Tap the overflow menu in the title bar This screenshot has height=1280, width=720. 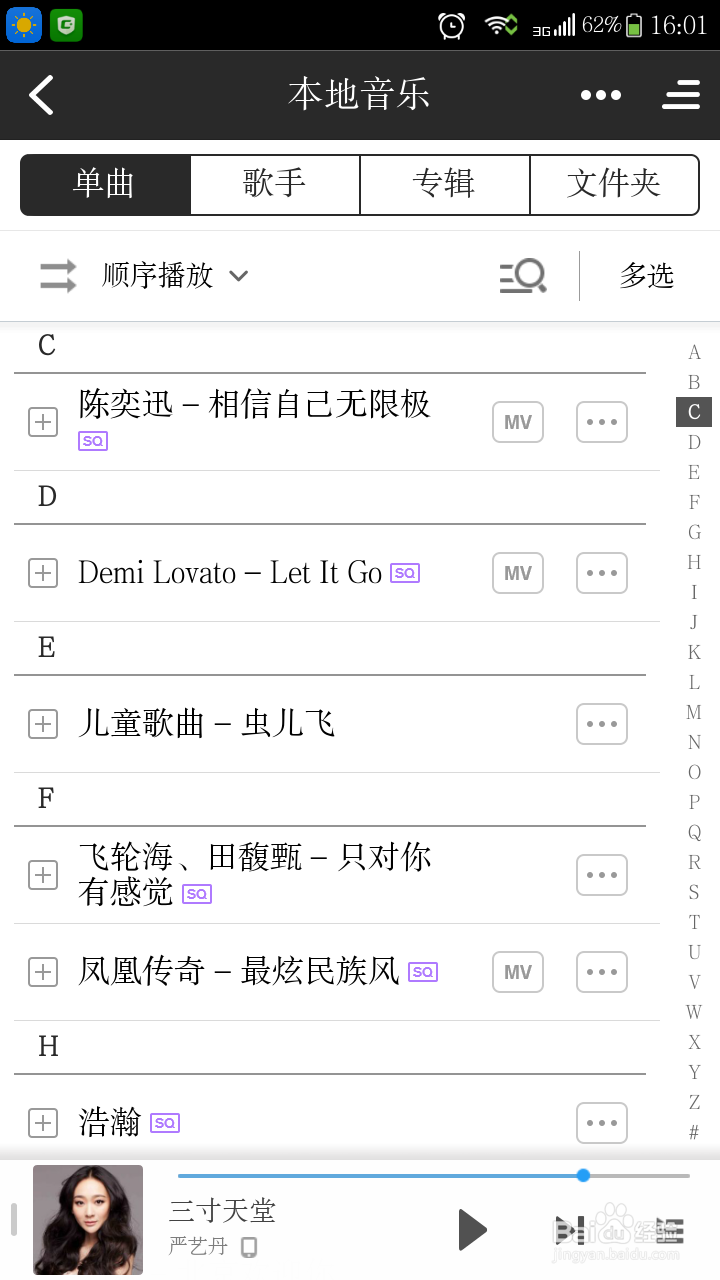click(599, 94)
